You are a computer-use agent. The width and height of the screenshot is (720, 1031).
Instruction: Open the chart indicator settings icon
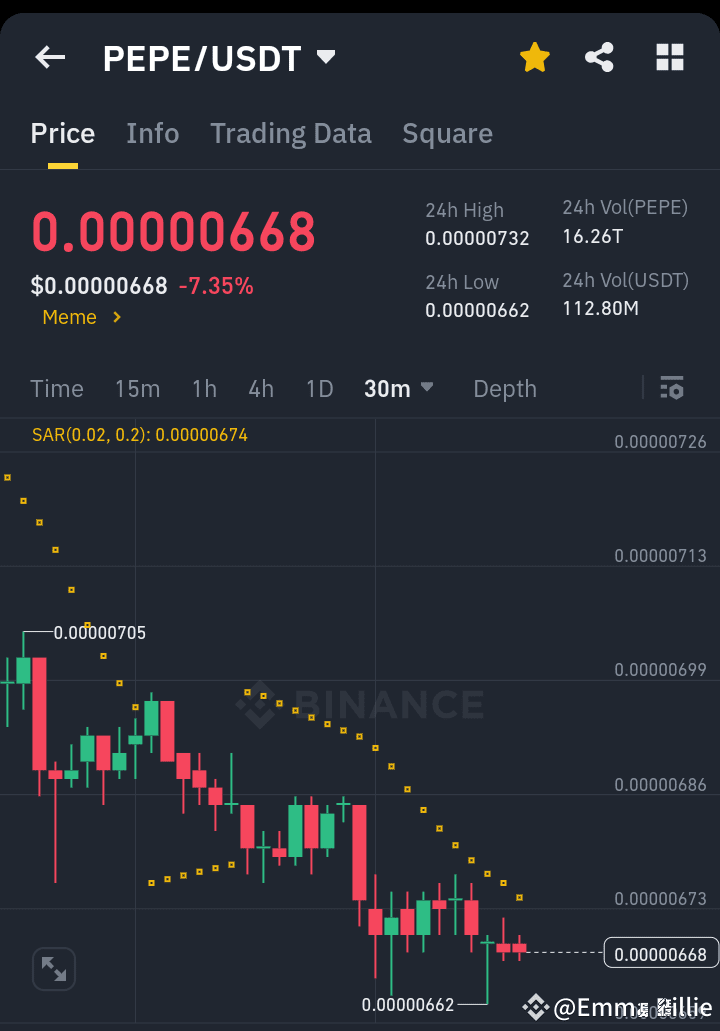(672, 388)
